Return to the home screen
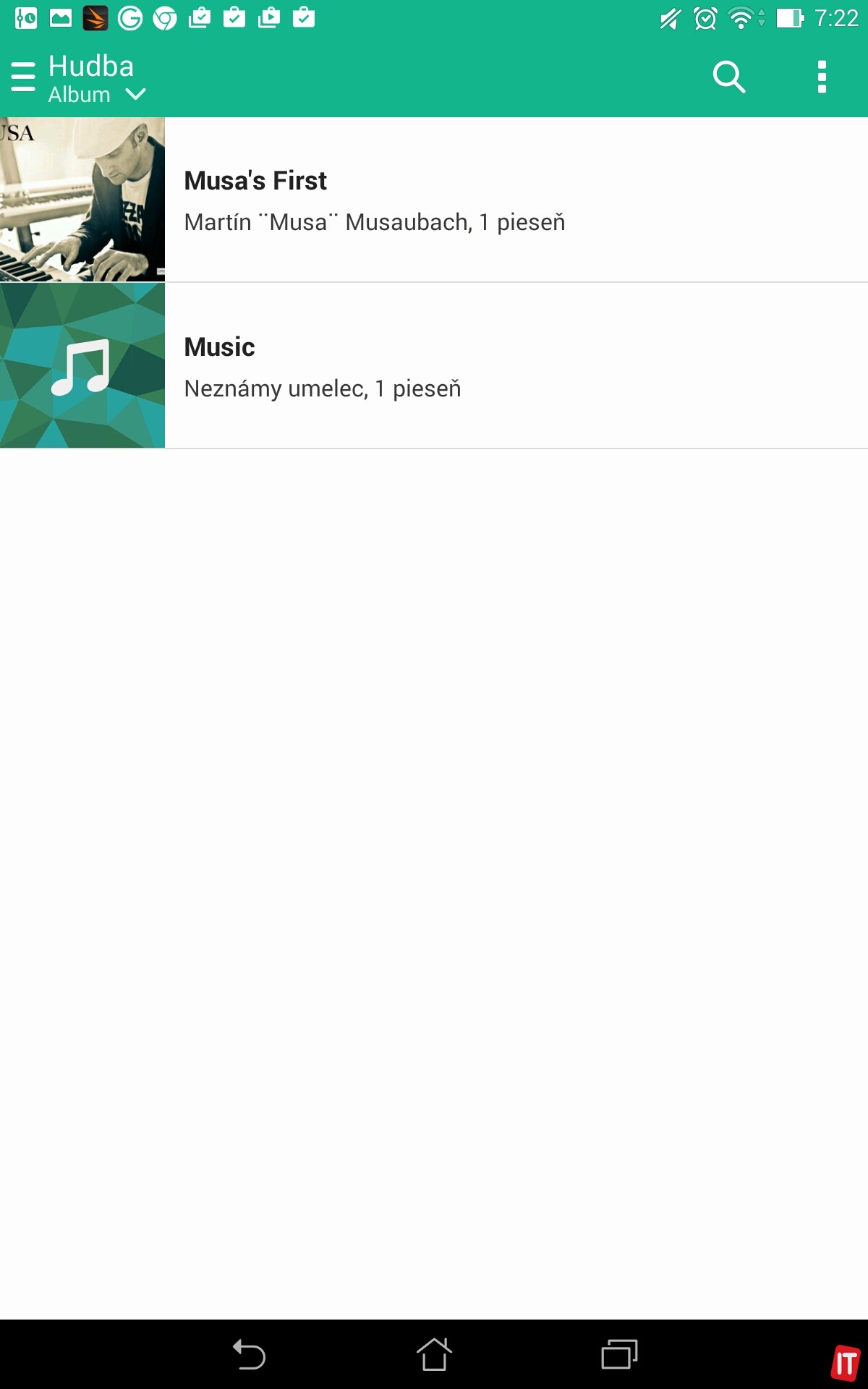The image size is (868, 1389). [434, 1354]
